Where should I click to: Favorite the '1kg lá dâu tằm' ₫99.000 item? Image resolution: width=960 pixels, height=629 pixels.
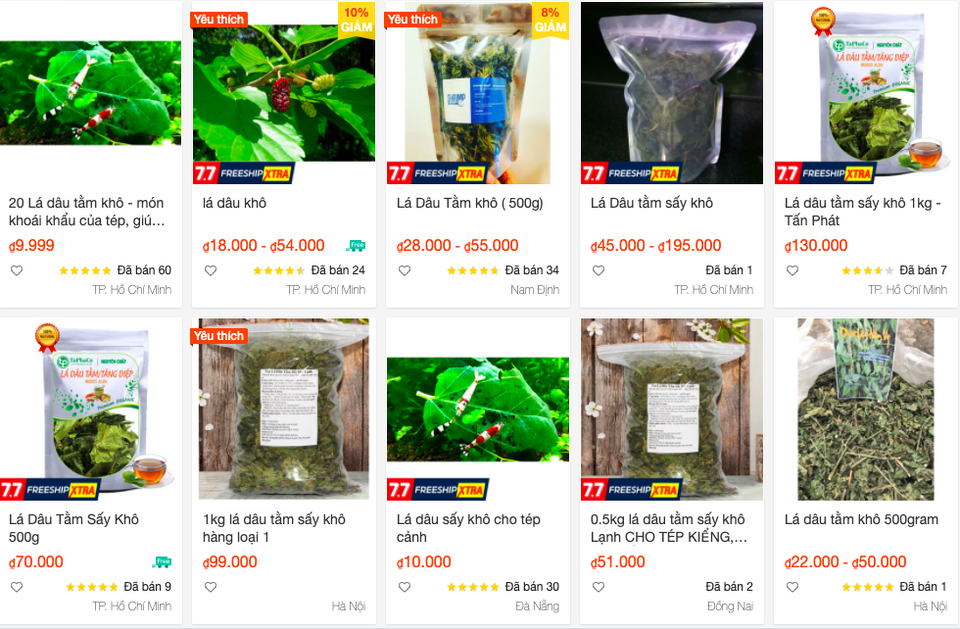point(210,587)
